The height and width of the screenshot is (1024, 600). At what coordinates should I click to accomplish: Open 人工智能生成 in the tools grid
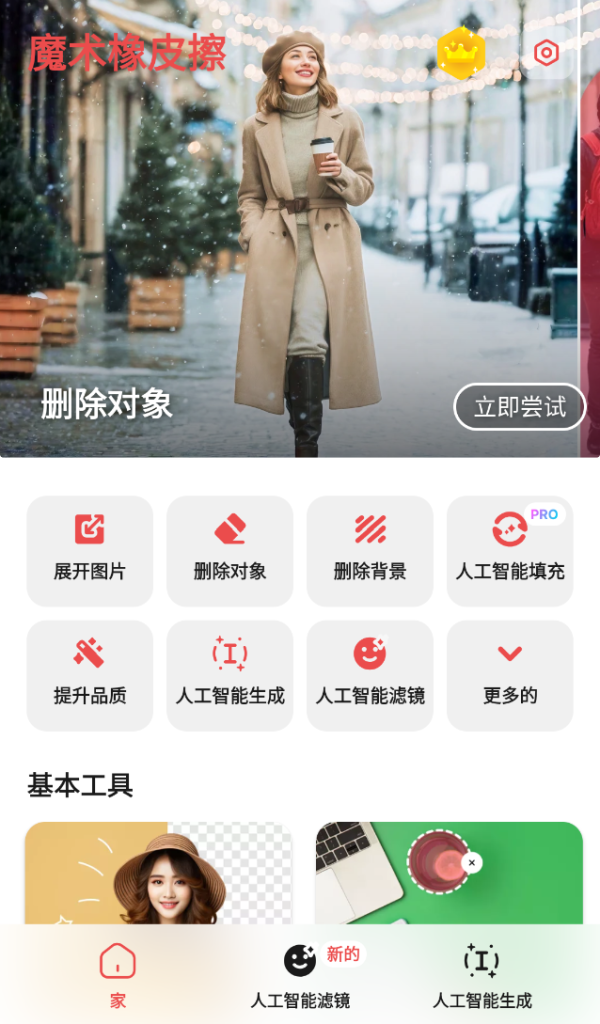pyautogui.click(x=230, y=675)
